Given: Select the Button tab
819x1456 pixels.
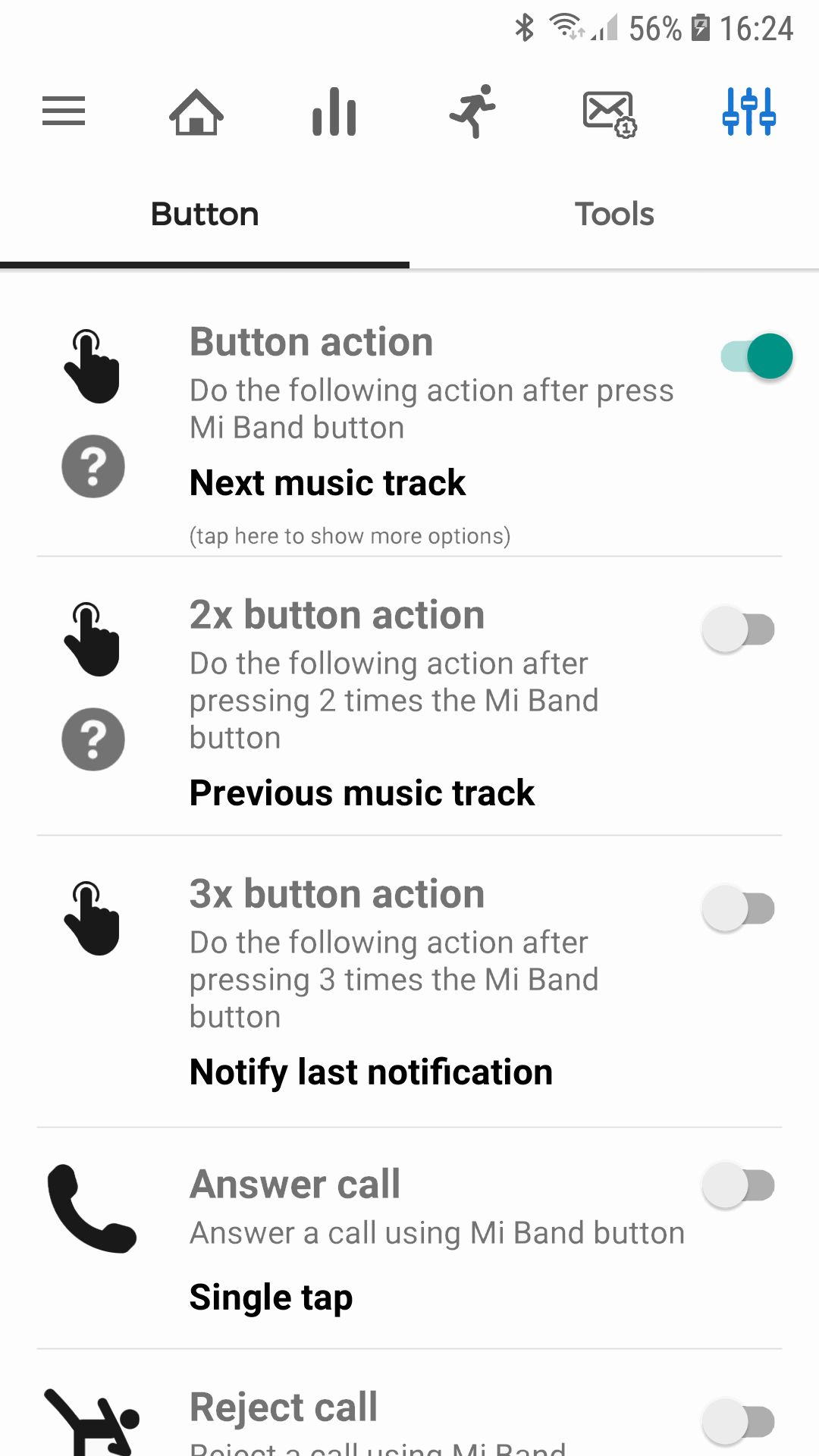Looking at the screenshot, I should (205, 214).
